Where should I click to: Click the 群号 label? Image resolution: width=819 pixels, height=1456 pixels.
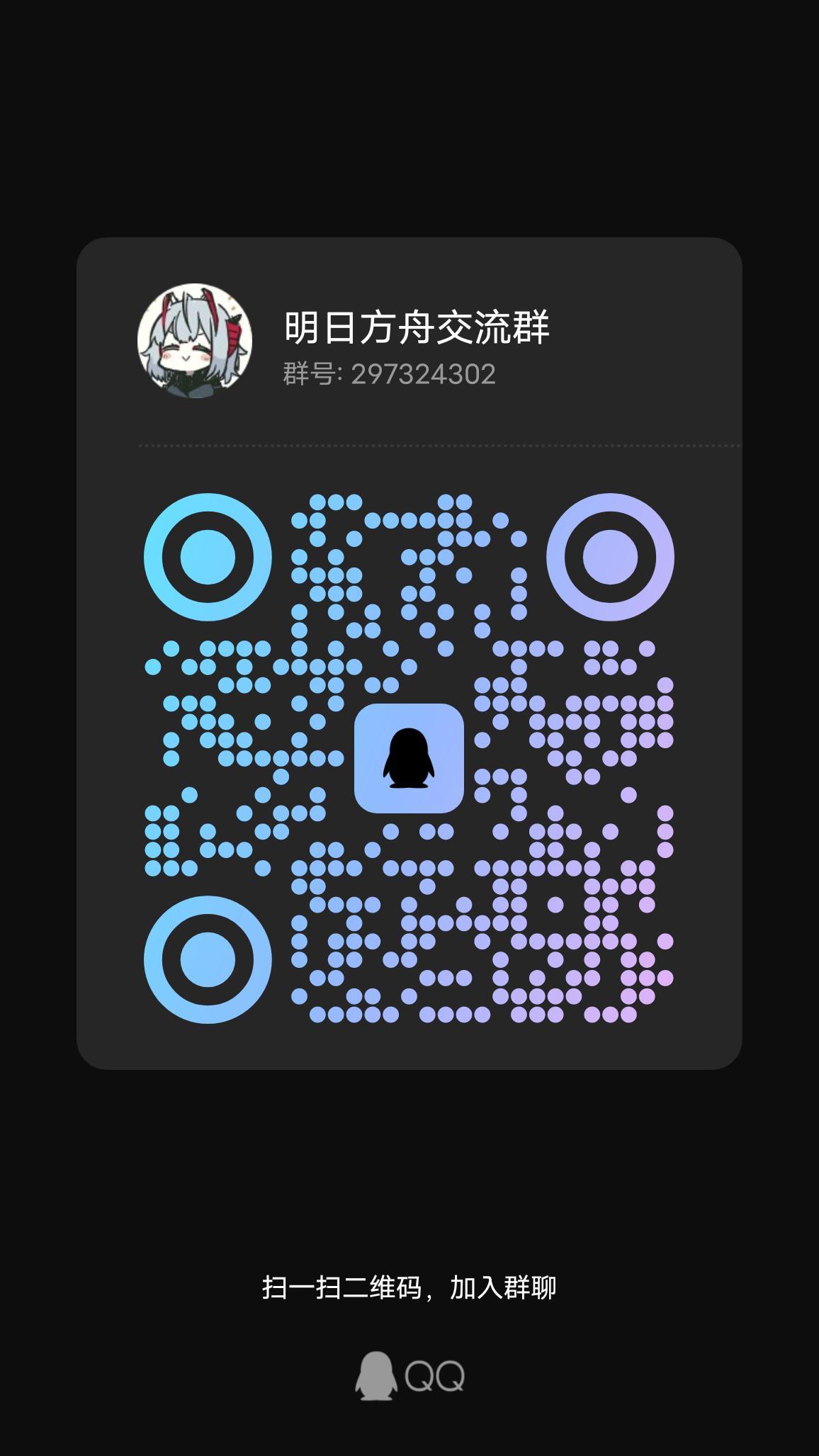pos(307,377)
